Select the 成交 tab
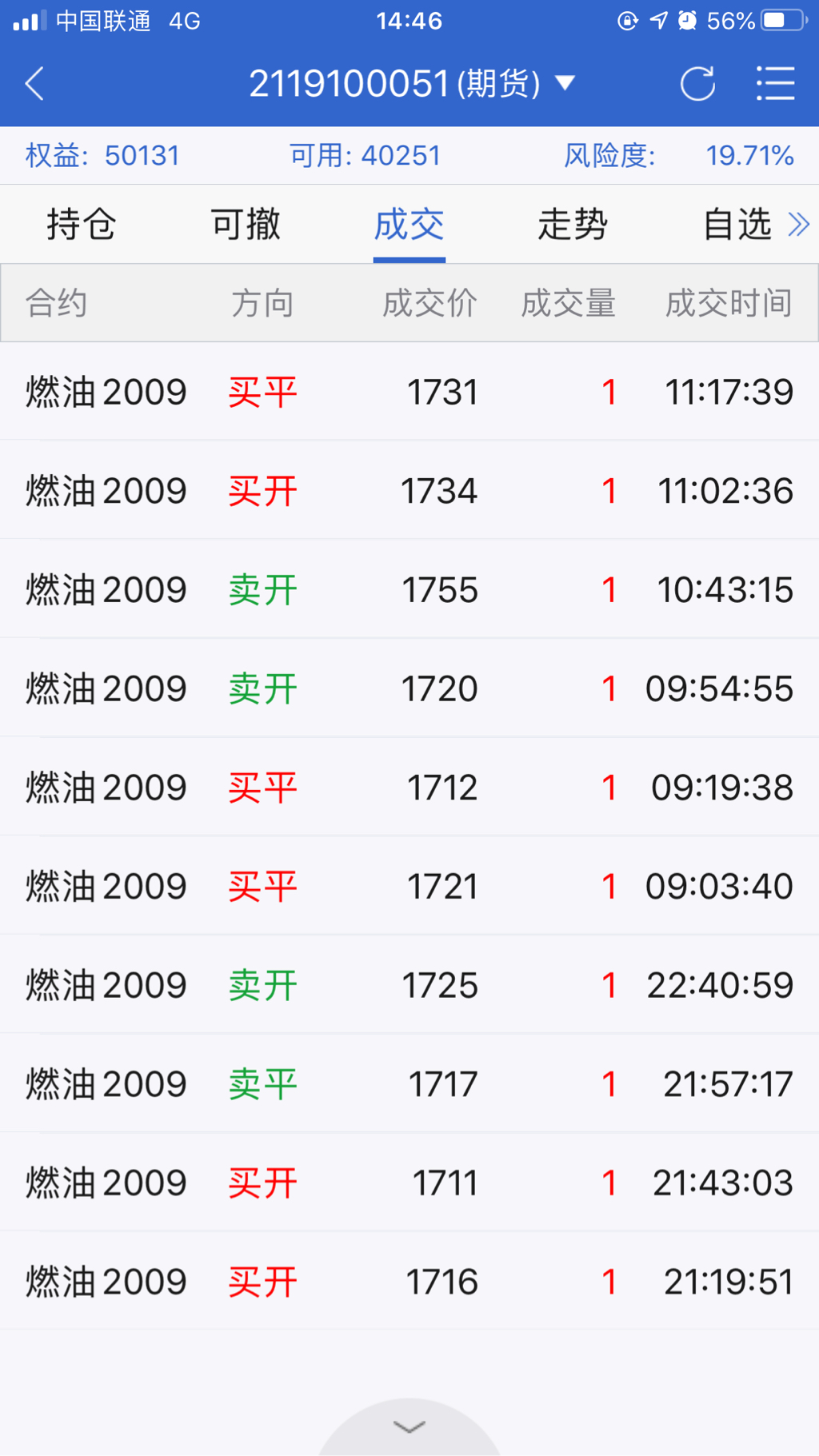This screenshot has height=1456, width=819. click(409, 224)
